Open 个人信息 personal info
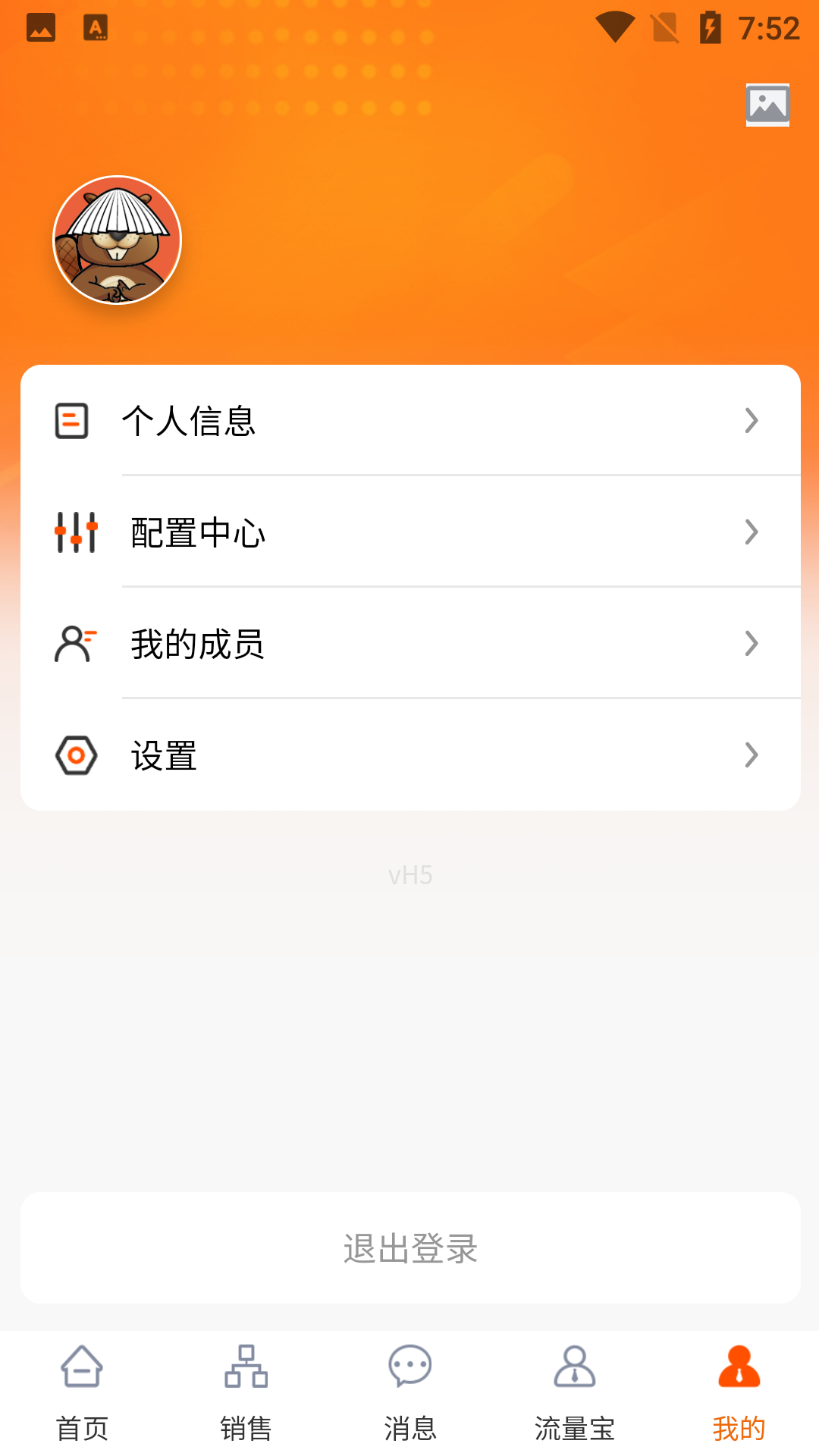The width and height of the screenshot is (819, 1456). coord(409,421)
